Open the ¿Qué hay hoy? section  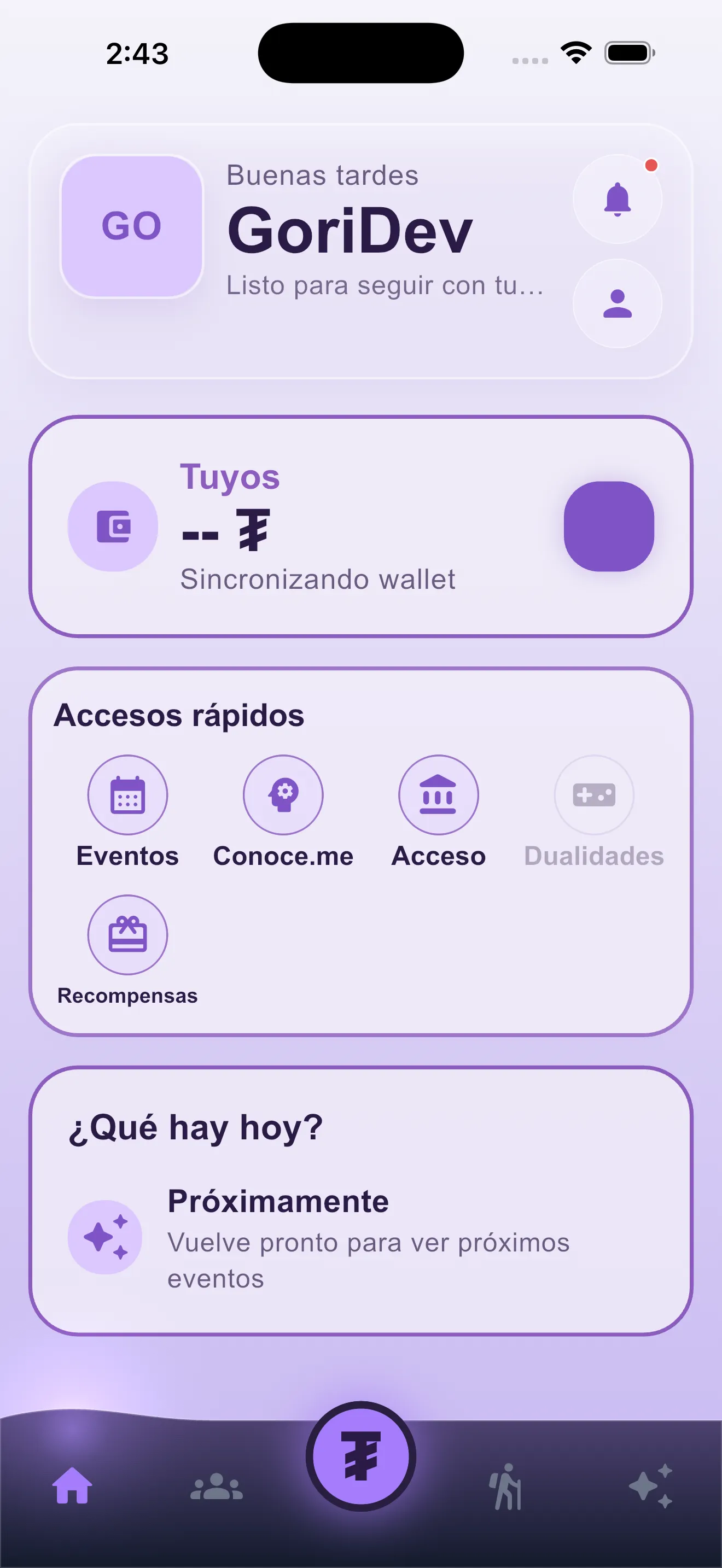(196, 1129)
